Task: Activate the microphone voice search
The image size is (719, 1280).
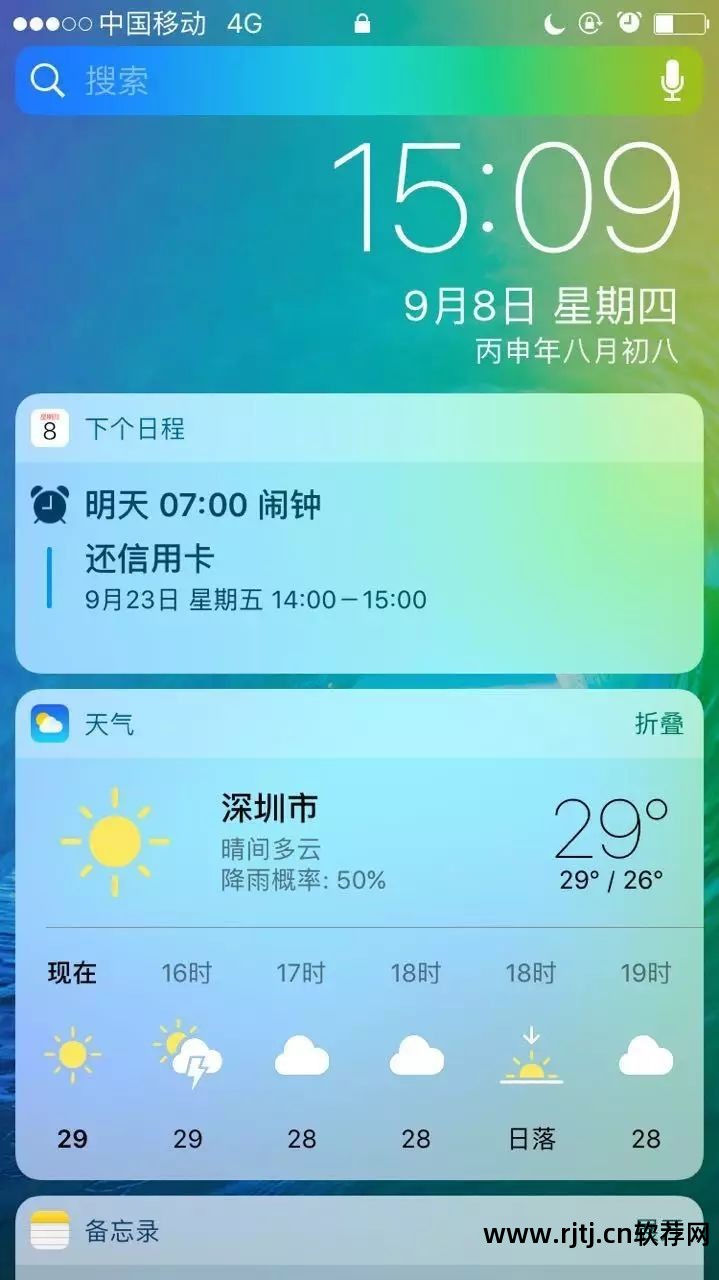Action: (x=672, y=81)
